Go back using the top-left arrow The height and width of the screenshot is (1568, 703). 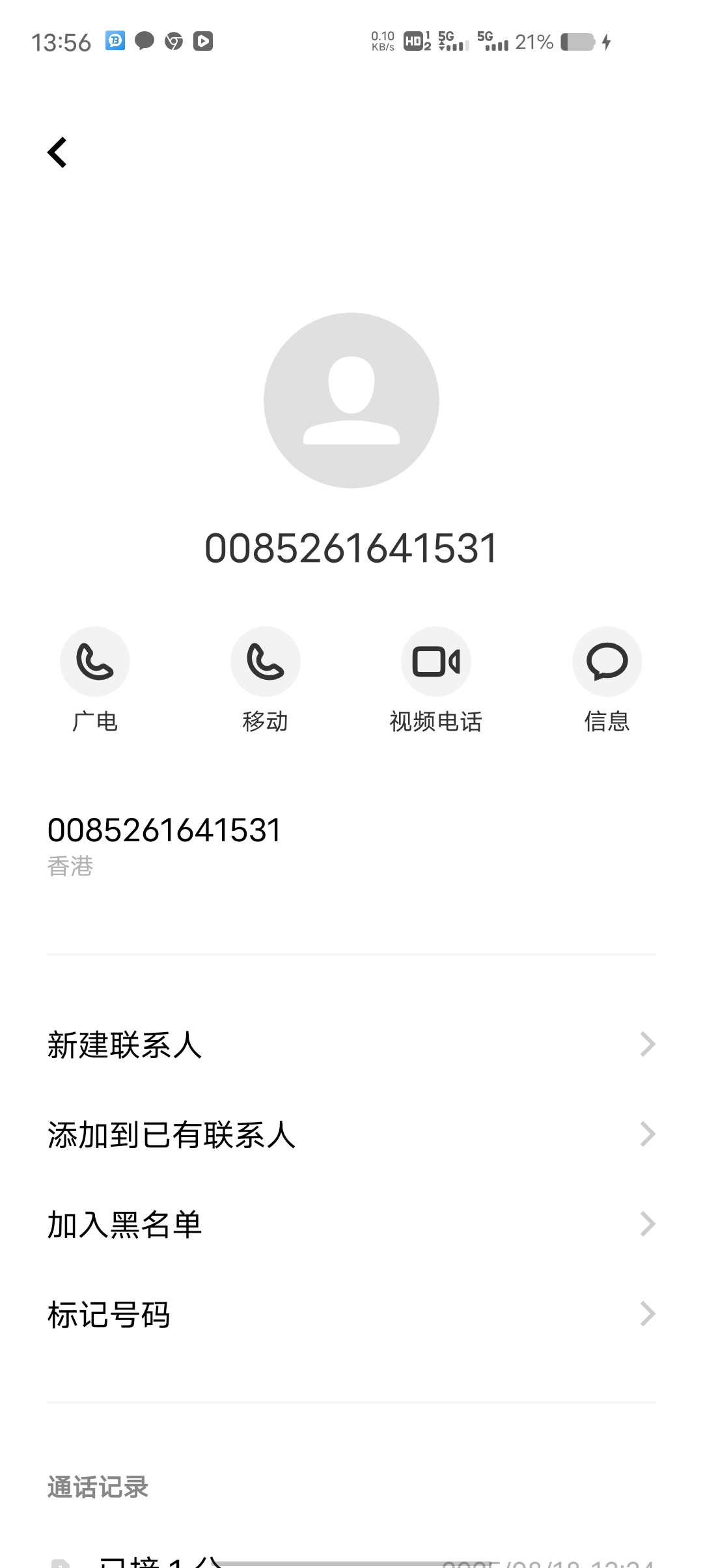point(58,152)
